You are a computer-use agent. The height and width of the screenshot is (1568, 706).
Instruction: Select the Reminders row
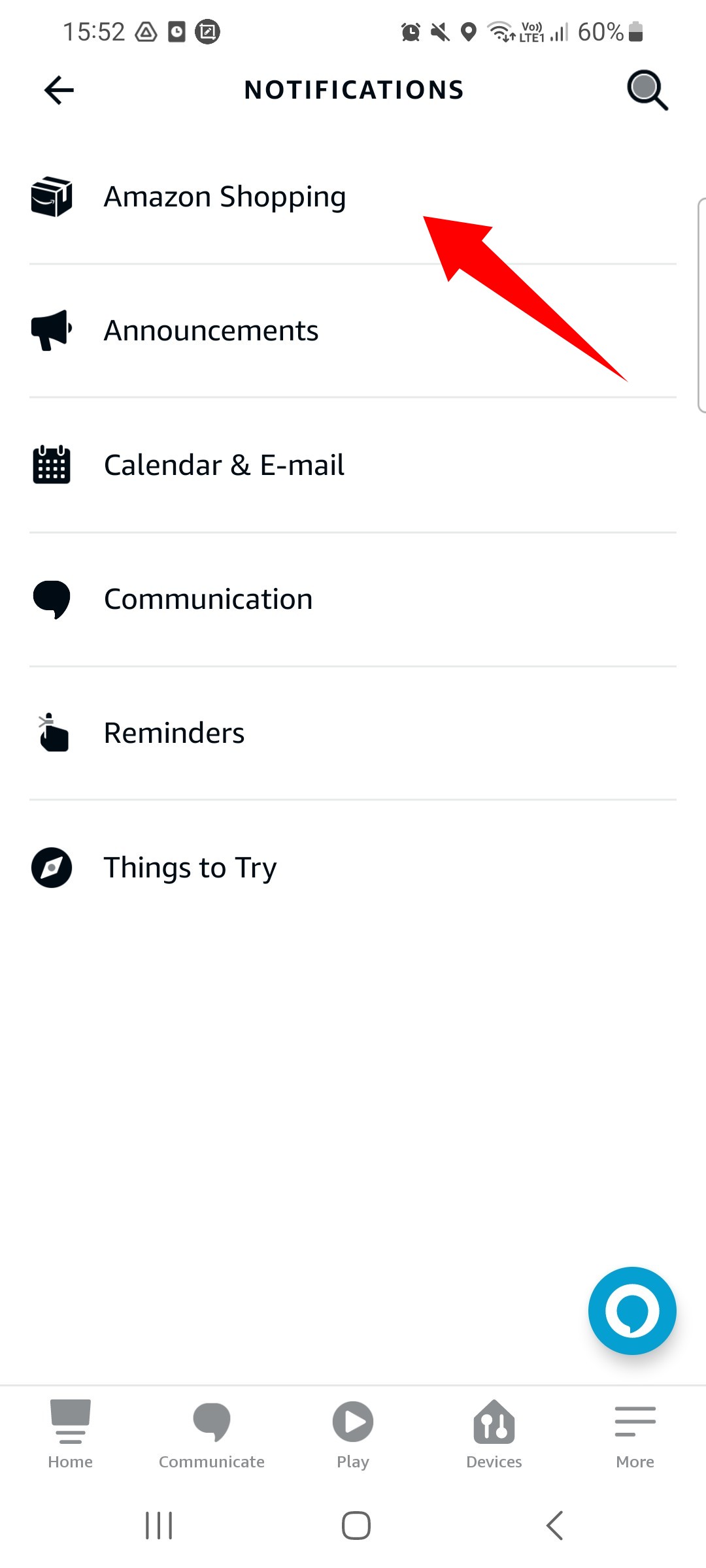(353, 733)
